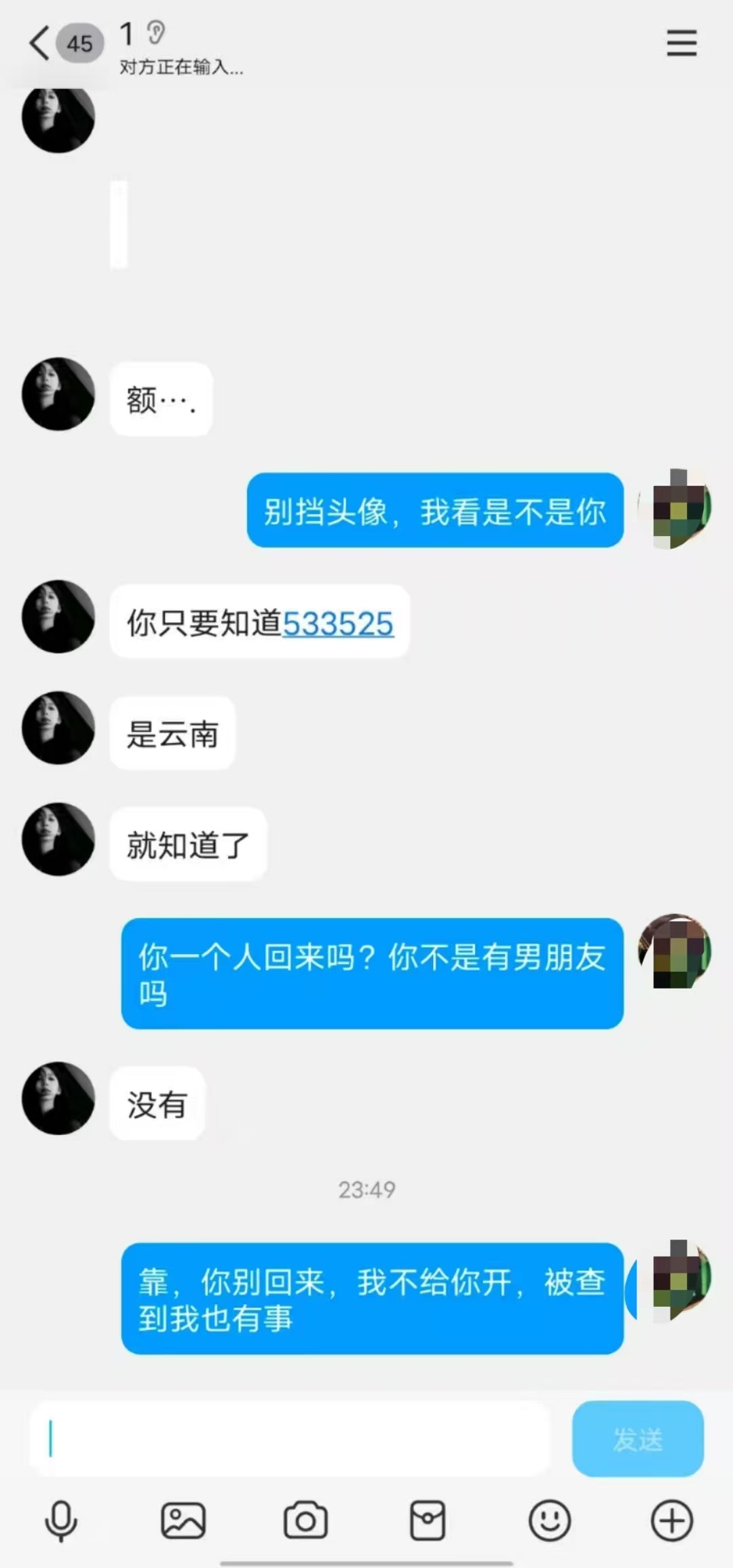Image resolution: width=733 pixels, height=1568 pixels.
Task: Open the emoji panel
Action: pyautogui.click(x=549, y=1521)
